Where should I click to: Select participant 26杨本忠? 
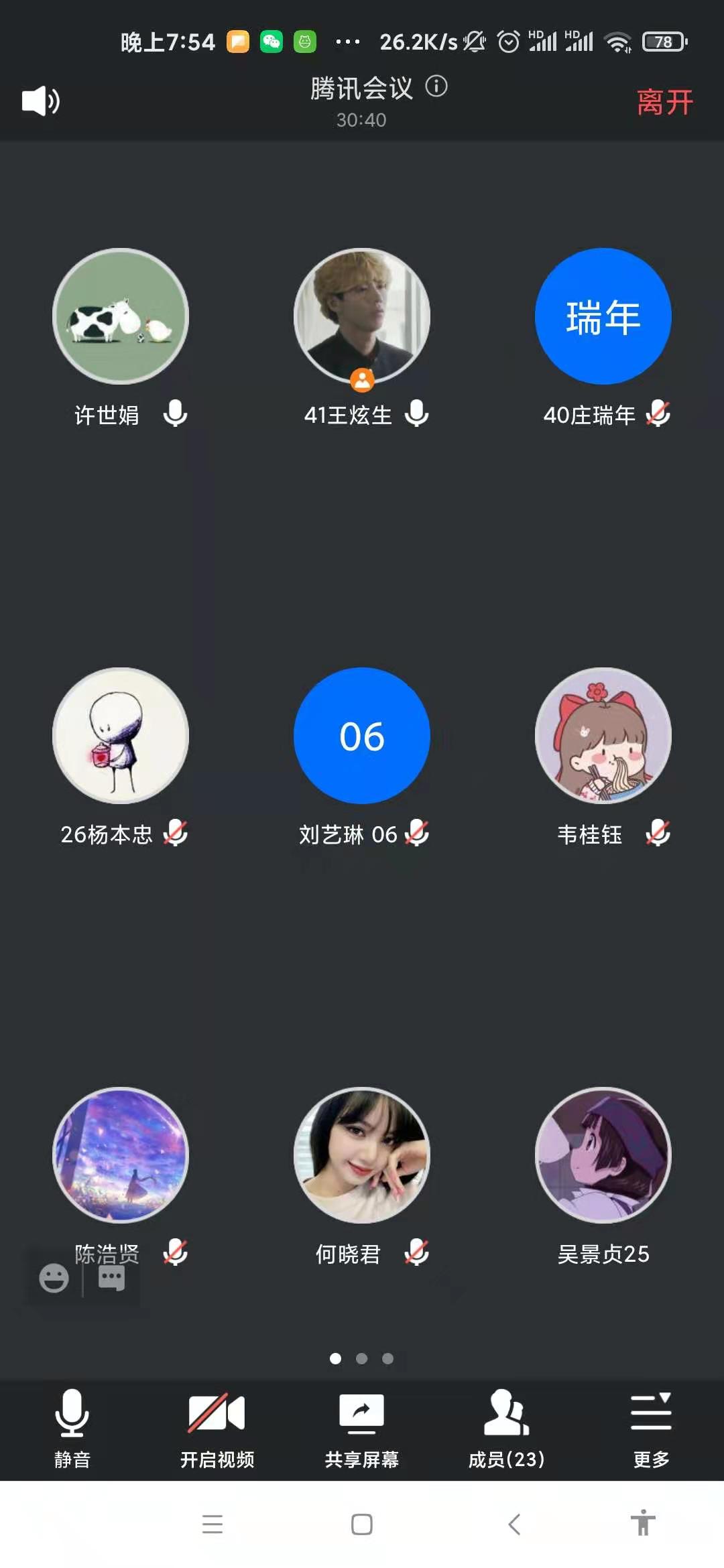(x=121, y=736)
